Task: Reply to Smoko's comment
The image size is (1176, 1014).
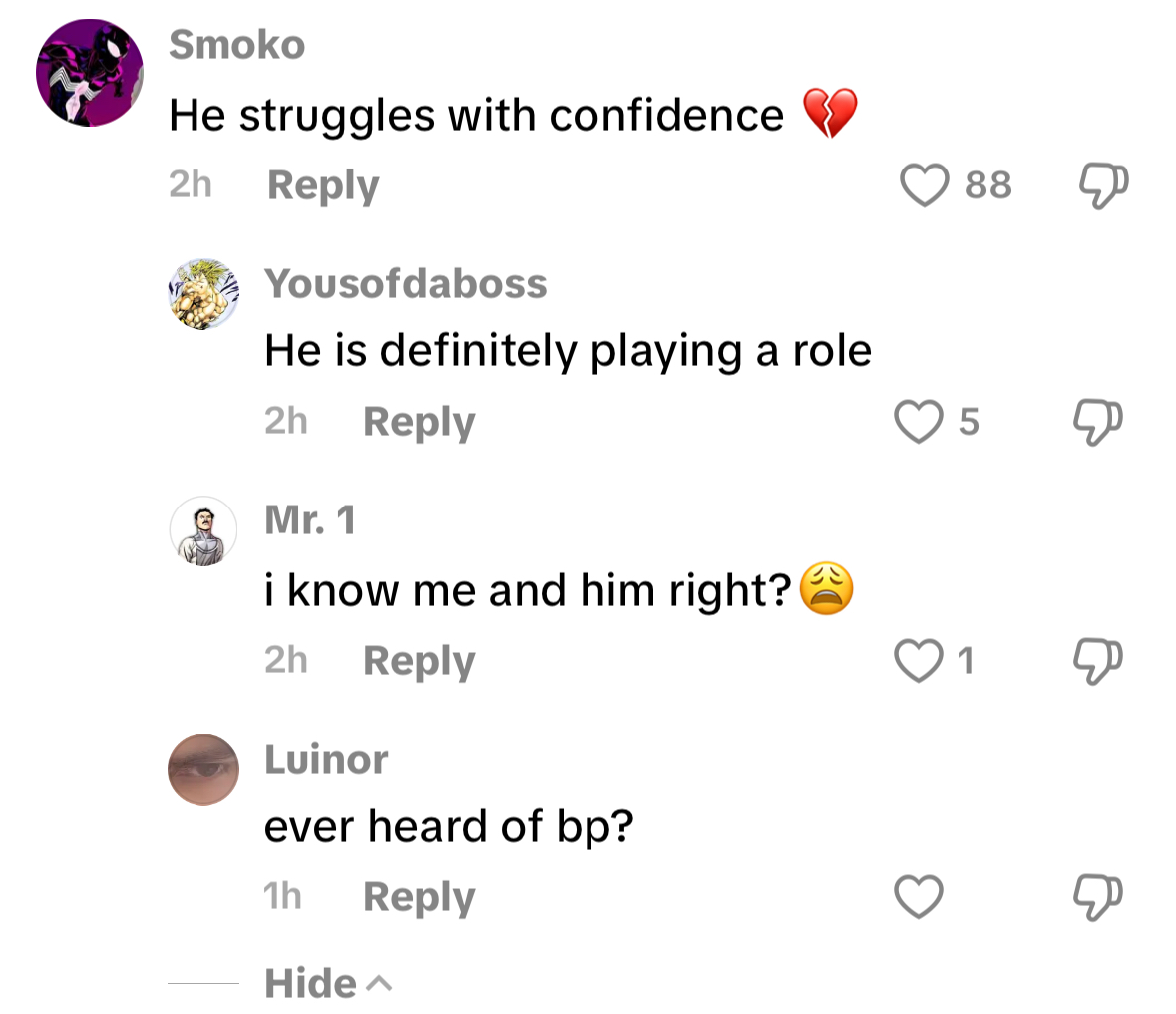Action: point(323,185)
